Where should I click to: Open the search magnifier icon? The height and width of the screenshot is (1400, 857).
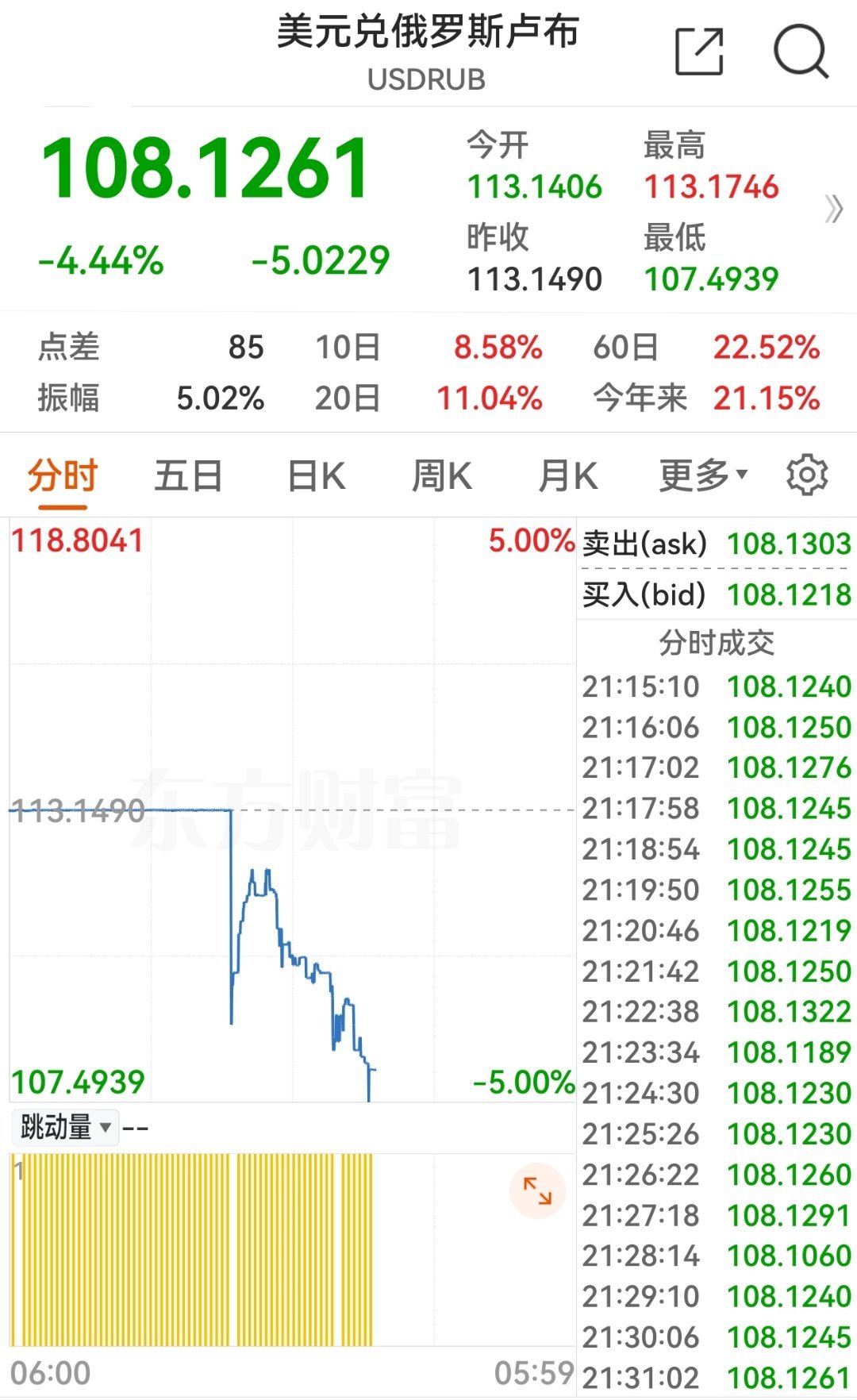pyautogui.click(x=801, y=52)
